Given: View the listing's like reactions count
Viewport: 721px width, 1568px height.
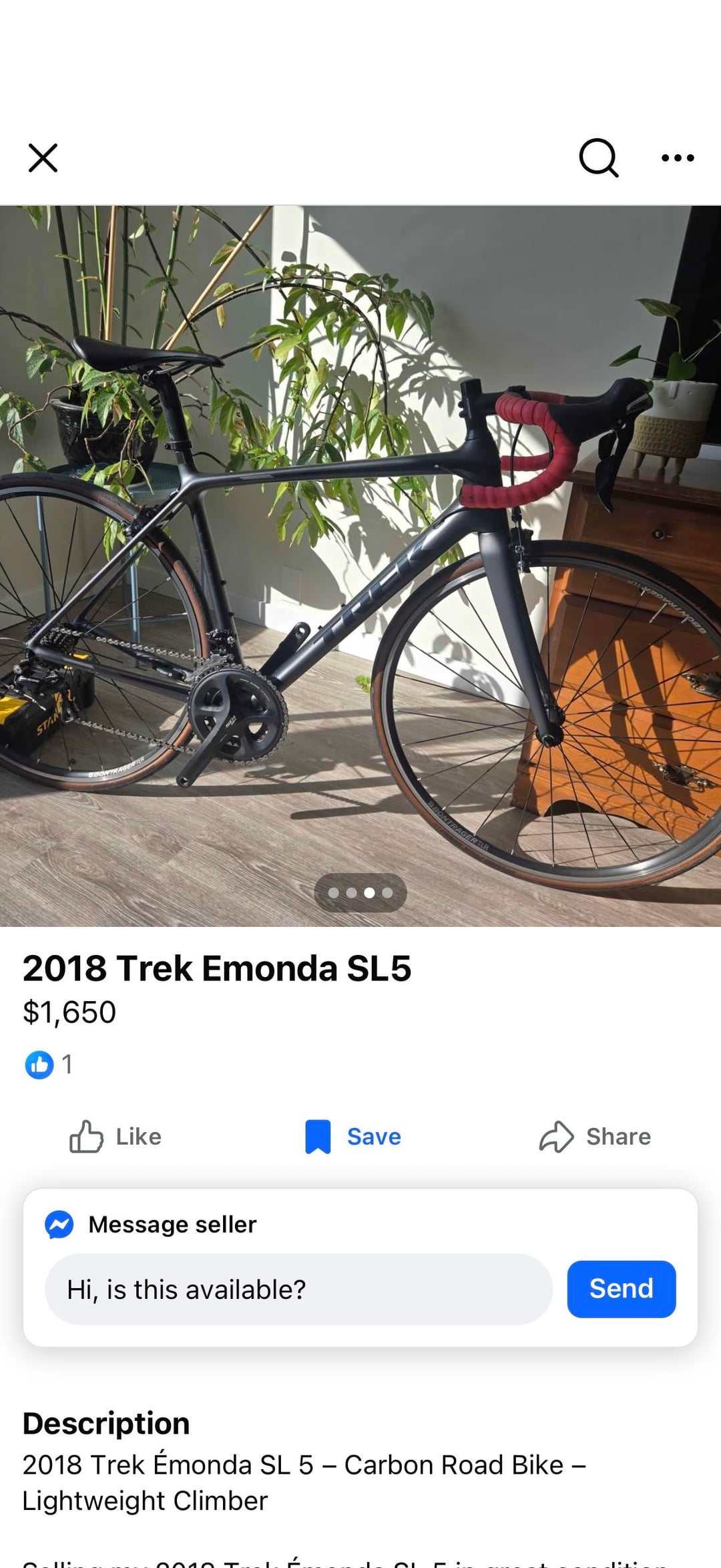Looking at the screenshot, I should (x=48, y=1064).
